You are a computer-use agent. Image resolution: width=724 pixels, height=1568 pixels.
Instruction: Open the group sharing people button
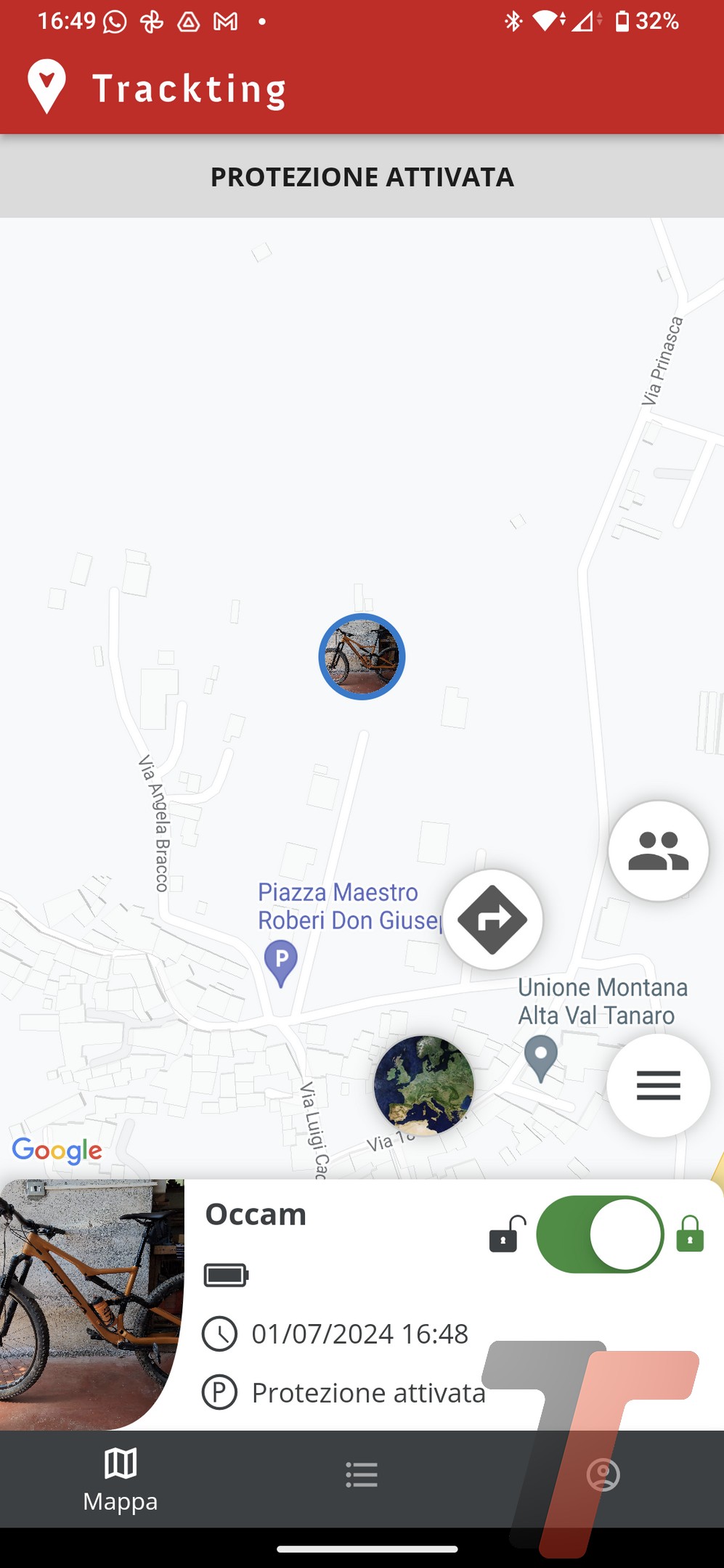click(x=658, y=851)
